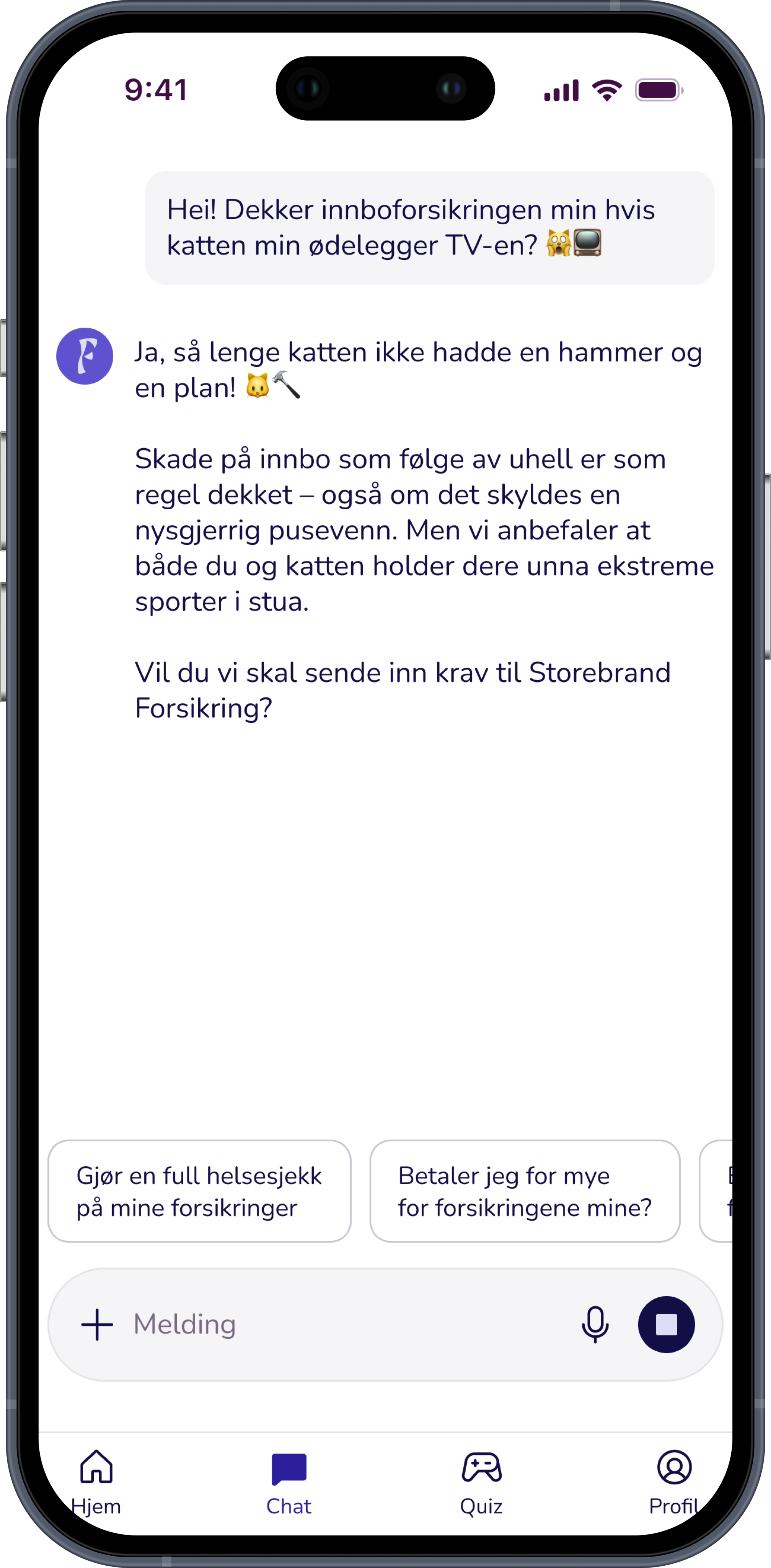Choose 'Betaler jeg for mye' suggestion chip
Viewport: 771px width, 1568px height.
pos(525,1191)
